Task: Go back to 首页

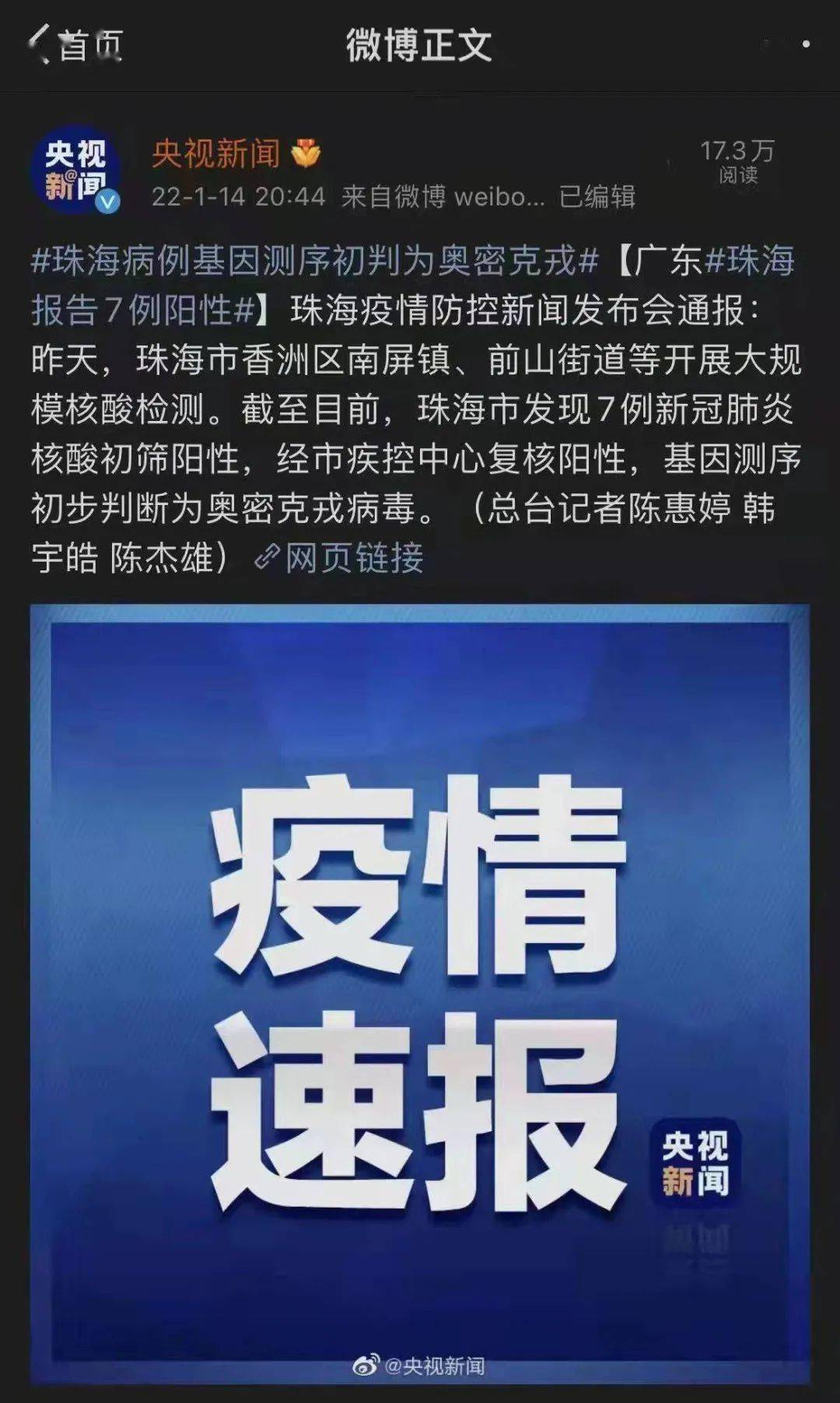Action: pos(76,45)
